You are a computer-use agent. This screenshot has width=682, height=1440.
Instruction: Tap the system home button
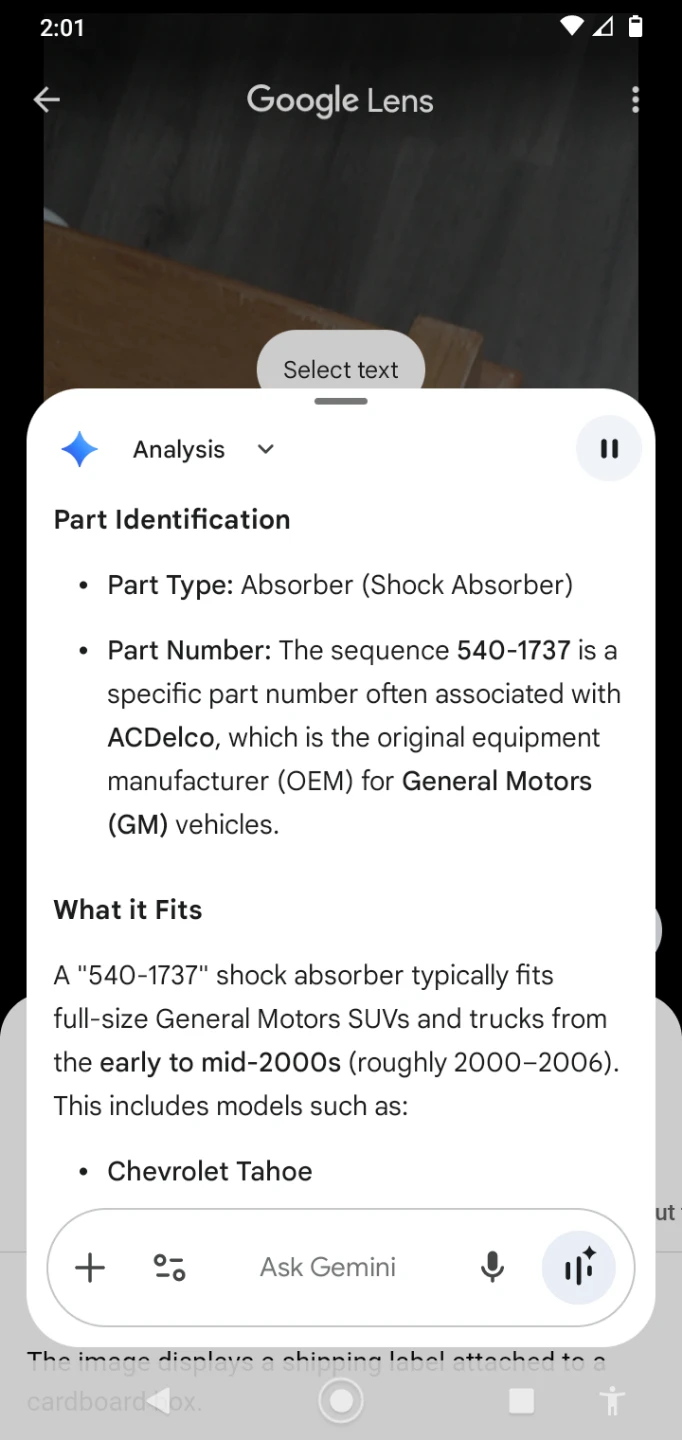(x=341, y=1401)
